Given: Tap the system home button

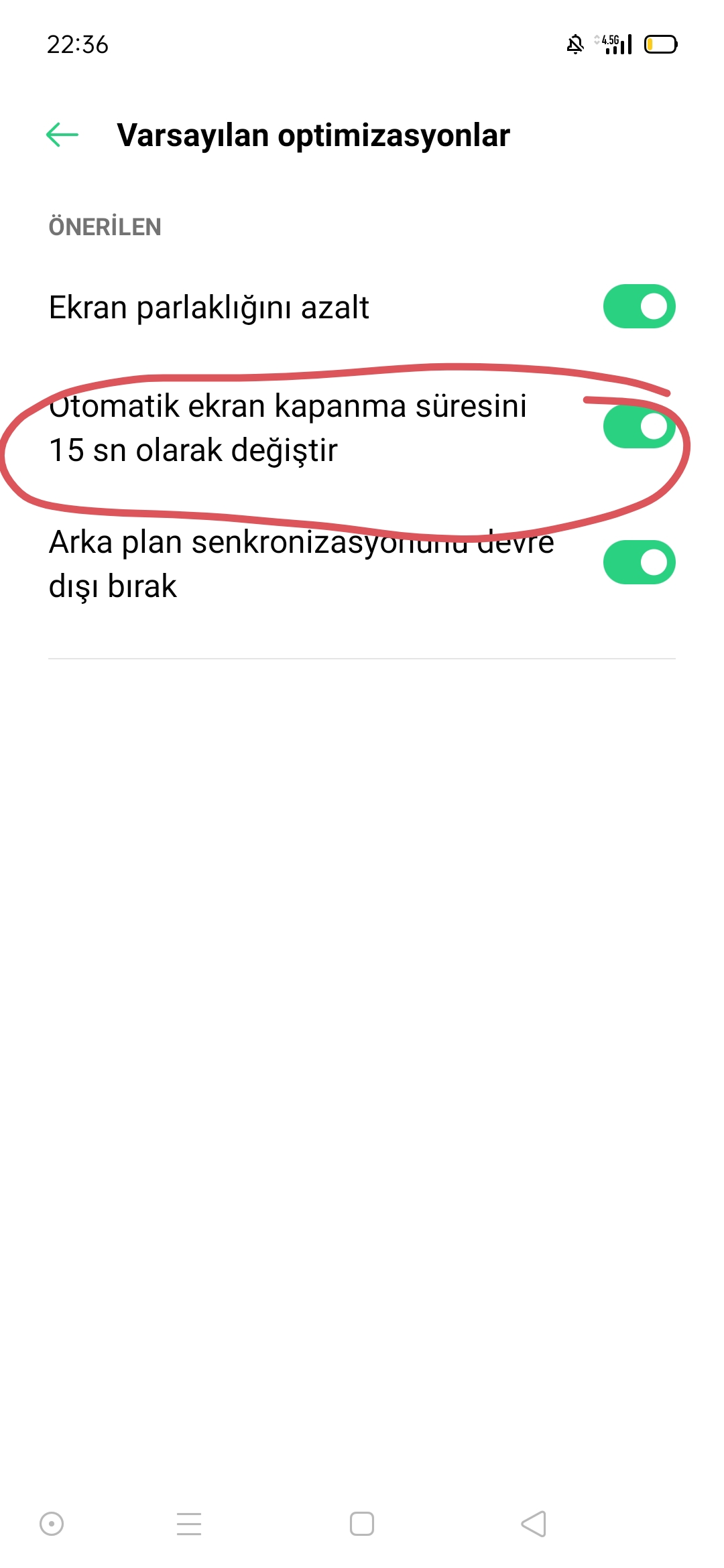Looking at the screenshot, I should tap(362, 1524).
